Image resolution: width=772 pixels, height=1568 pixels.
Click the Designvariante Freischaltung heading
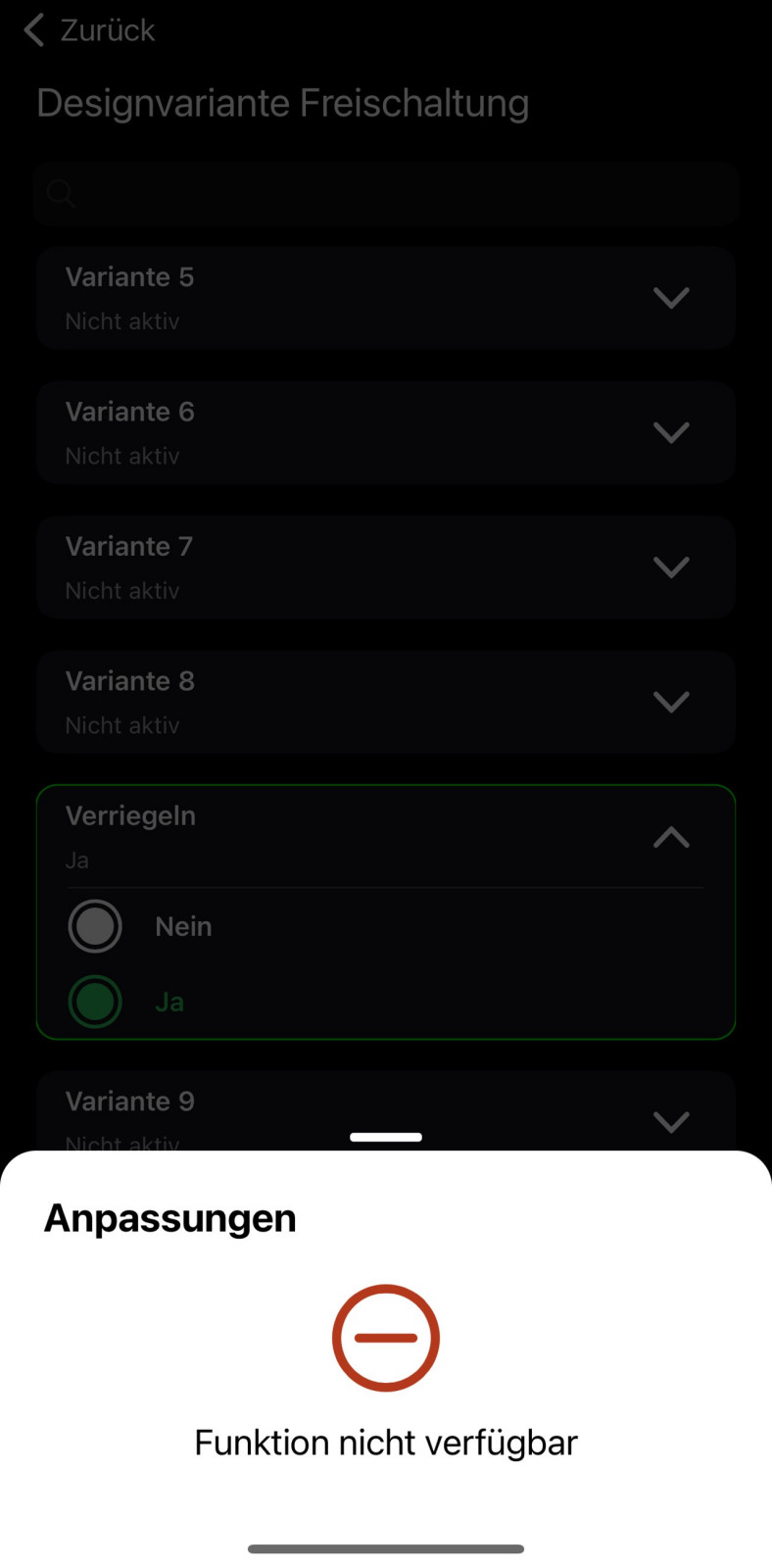282,102
